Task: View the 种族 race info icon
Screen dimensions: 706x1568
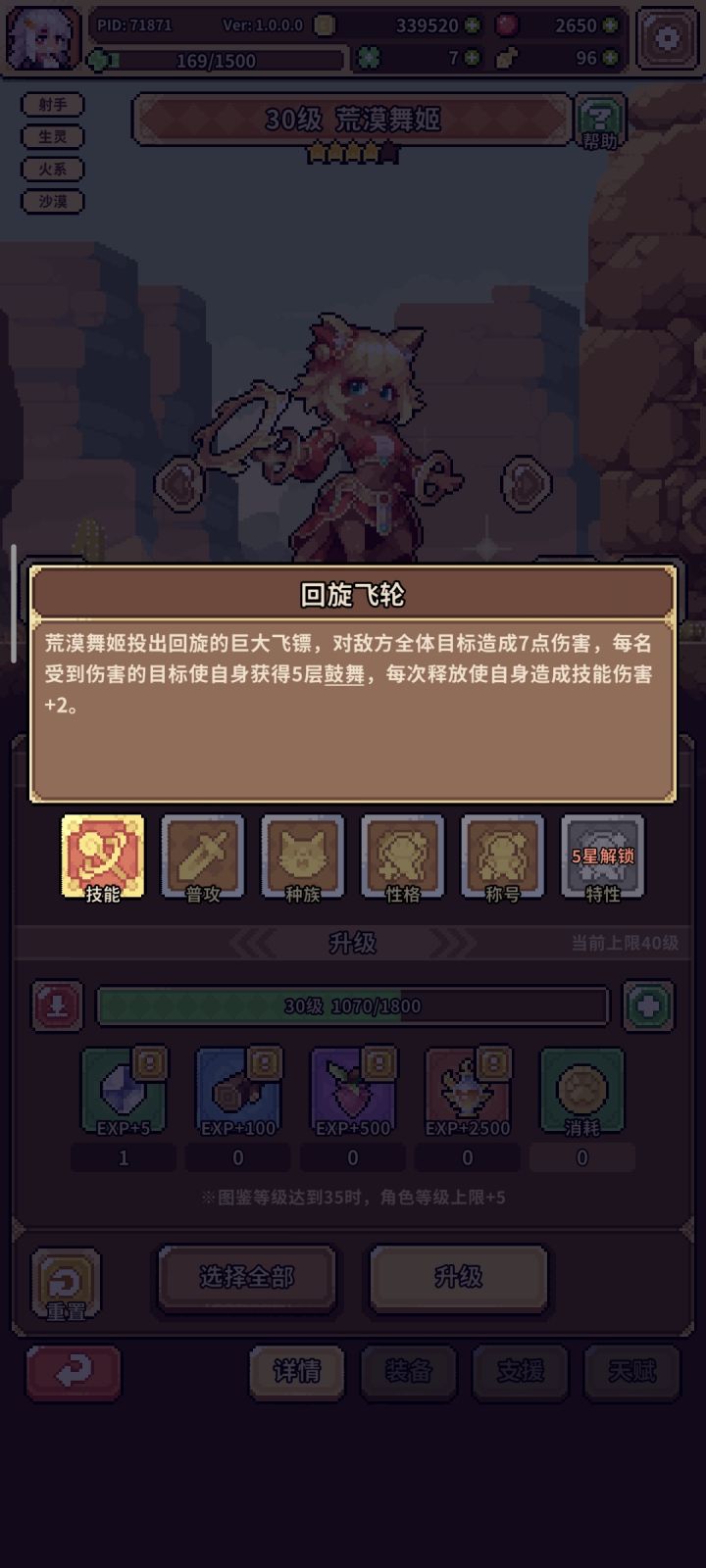Action: 303,857
